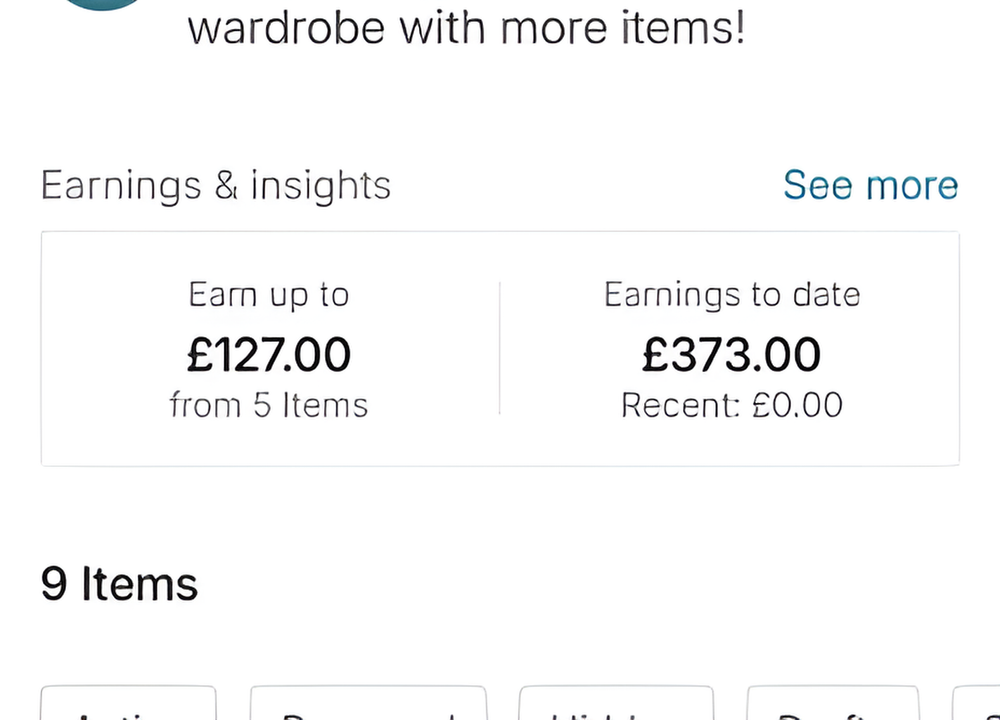The image size is (1000, 720).
Task: Open See more for Earnings & insights
Action: point(869,186)
